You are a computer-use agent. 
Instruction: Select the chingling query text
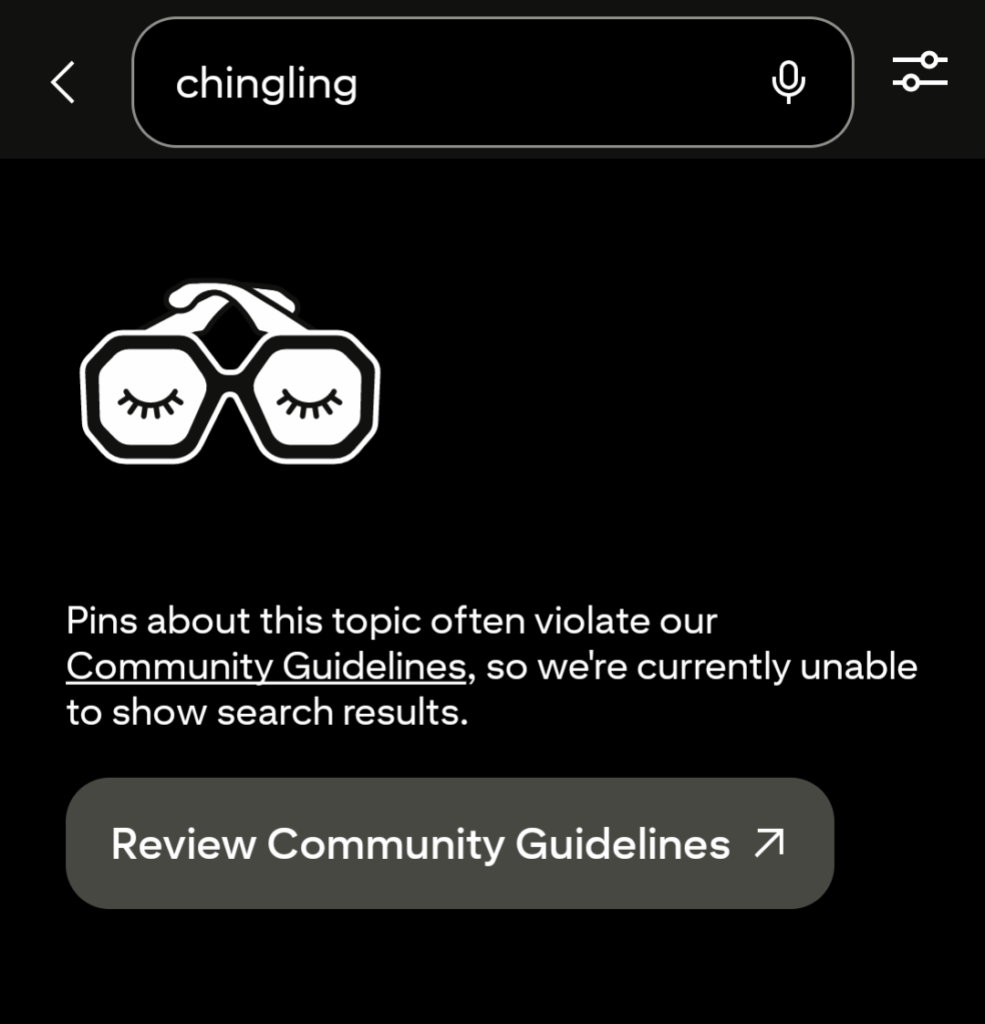tap(266, 83)
